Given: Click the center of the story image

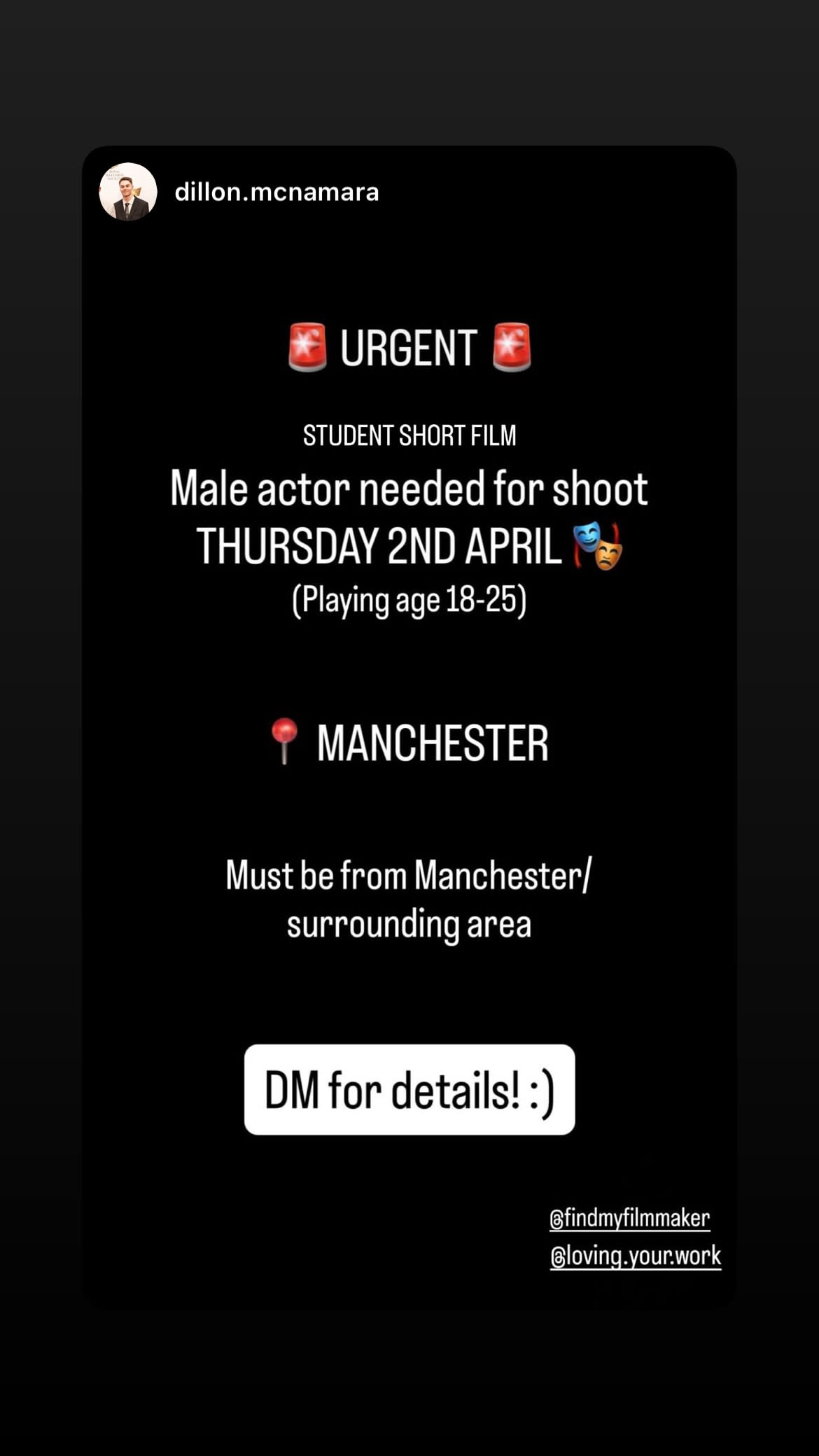Looking at the screenshot, I should click(409, 728).
